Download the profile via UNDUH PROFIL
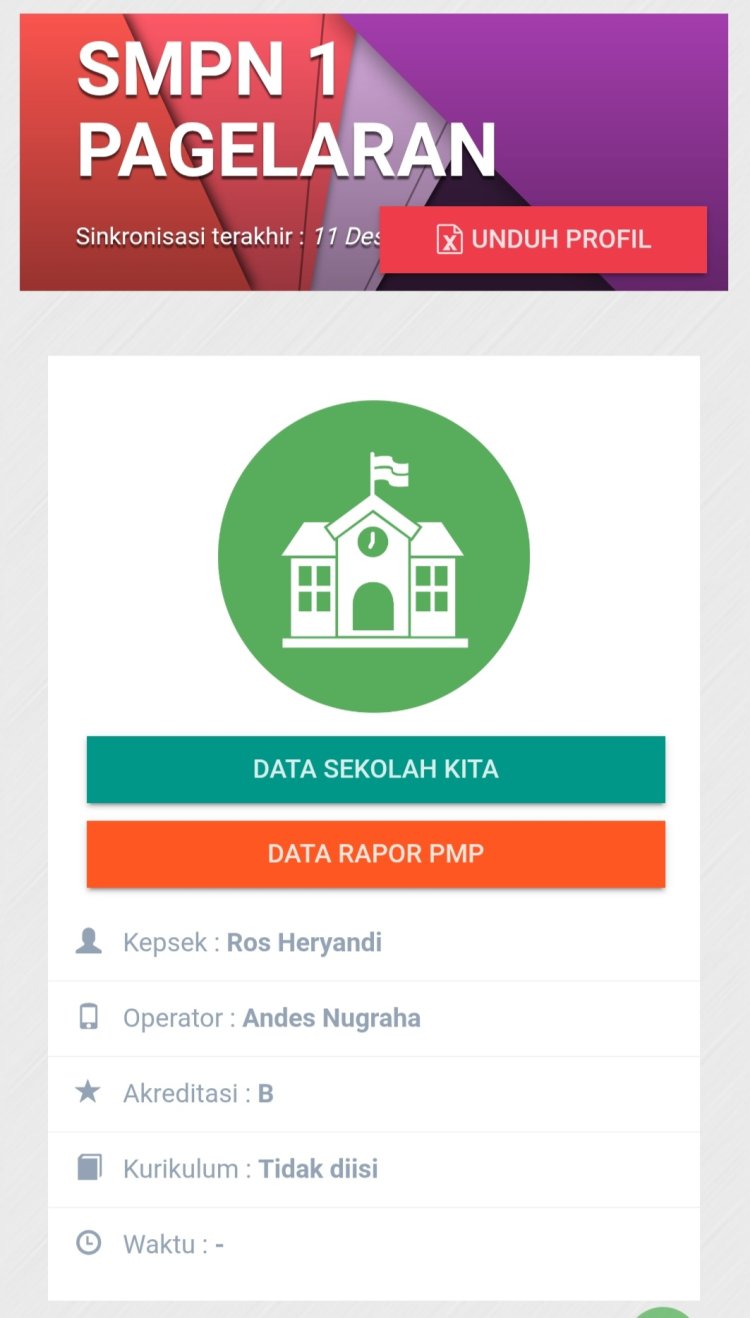The height and width of the screenshot is (1318, 750). [543, 240]
